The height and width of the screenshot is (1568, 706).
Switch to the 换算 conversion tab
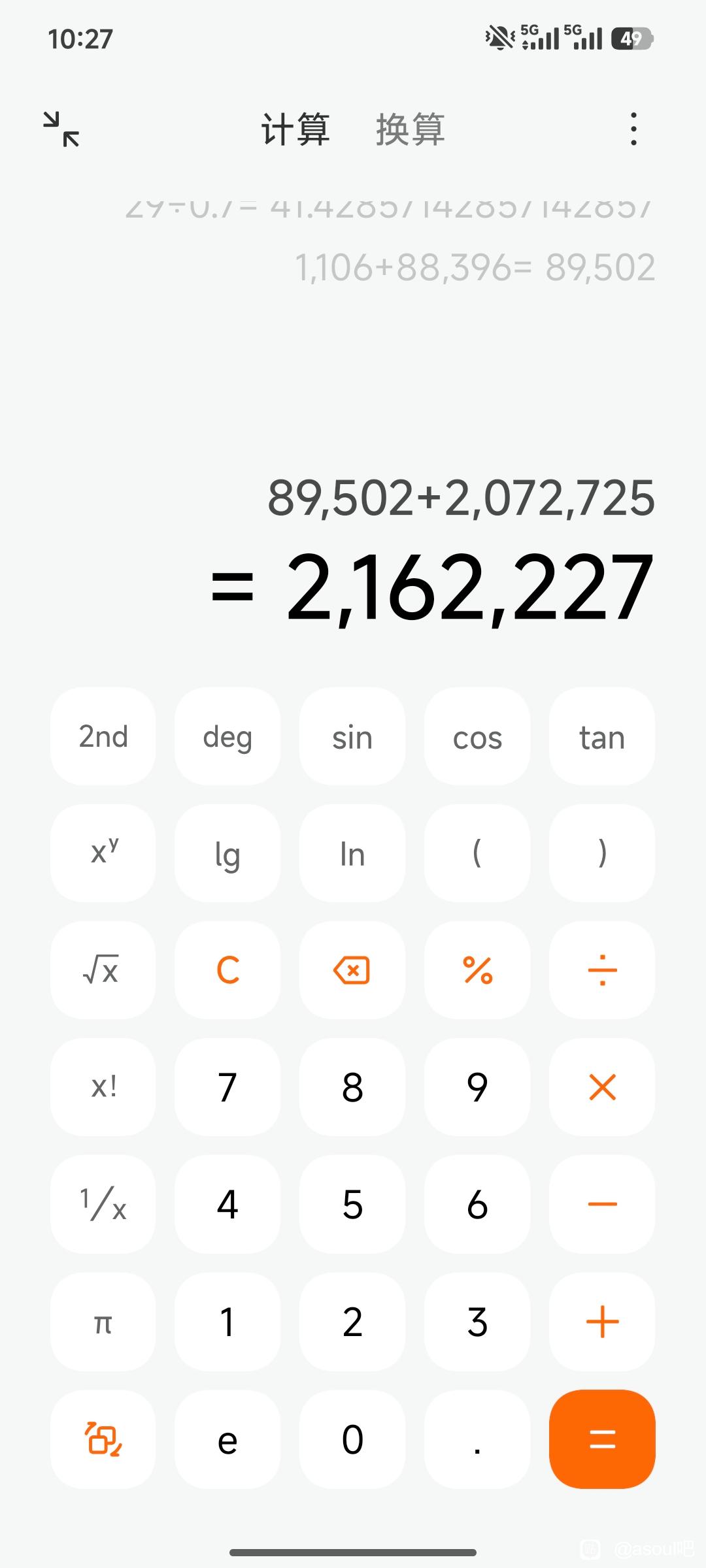pyautogui.click(x=410, y=129)
